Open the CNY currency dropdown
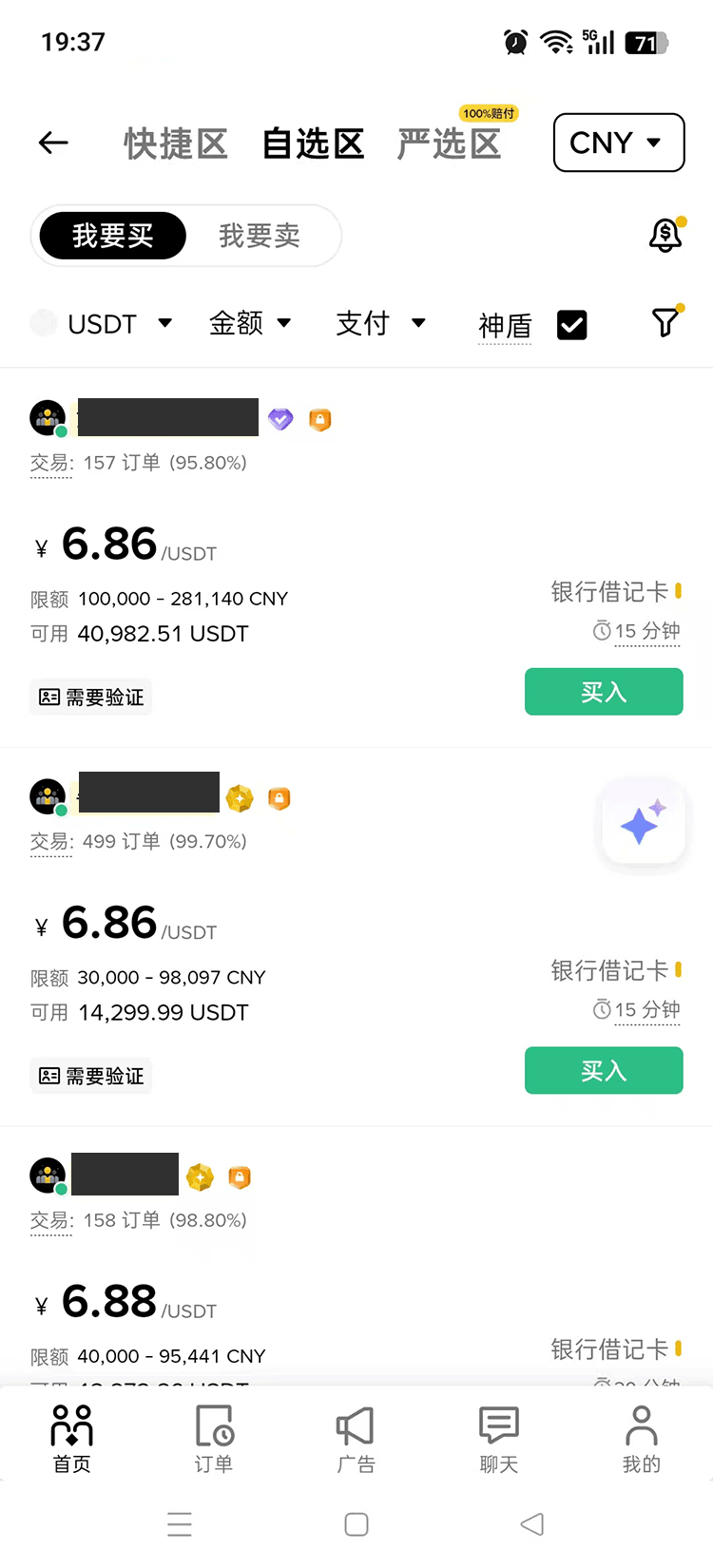The height and width of the screenshot is (1568, 713). (x=618, y=143)
